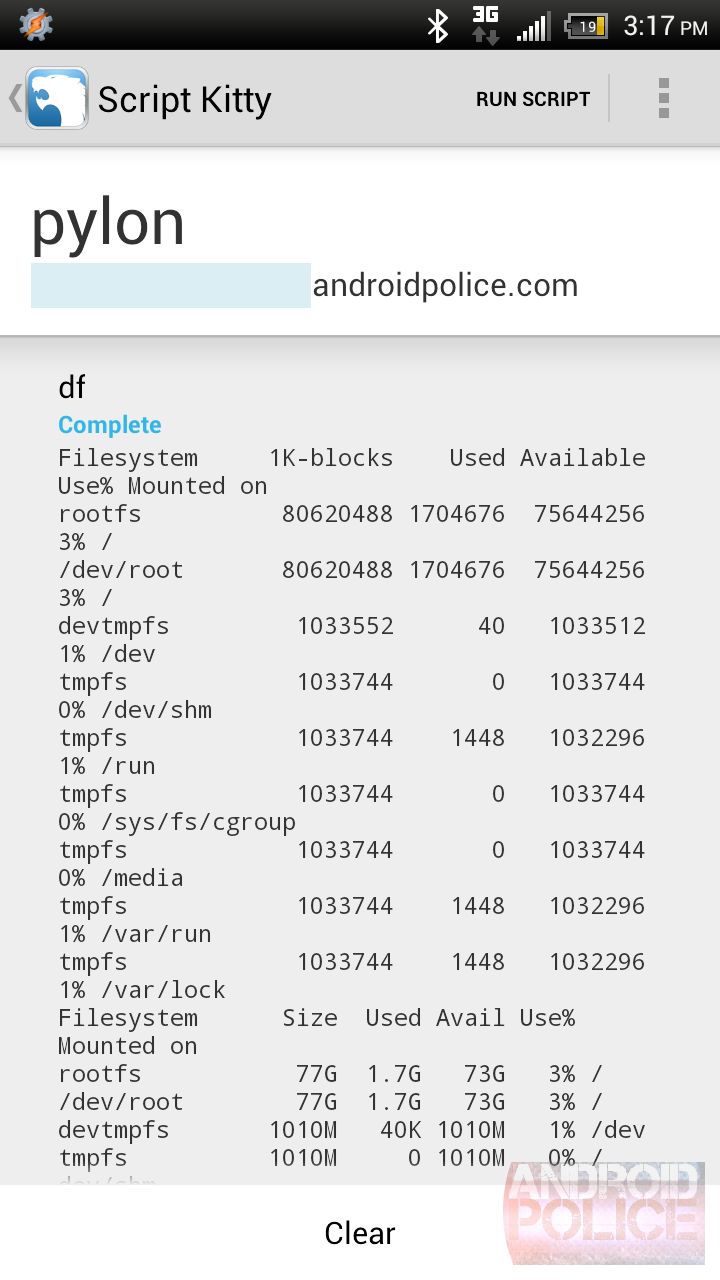The width and height of the screenshot is (720, 1280).
Task: Tap the battery indicator showing 19
Action: pyautogui.click(x=586, y=25)
